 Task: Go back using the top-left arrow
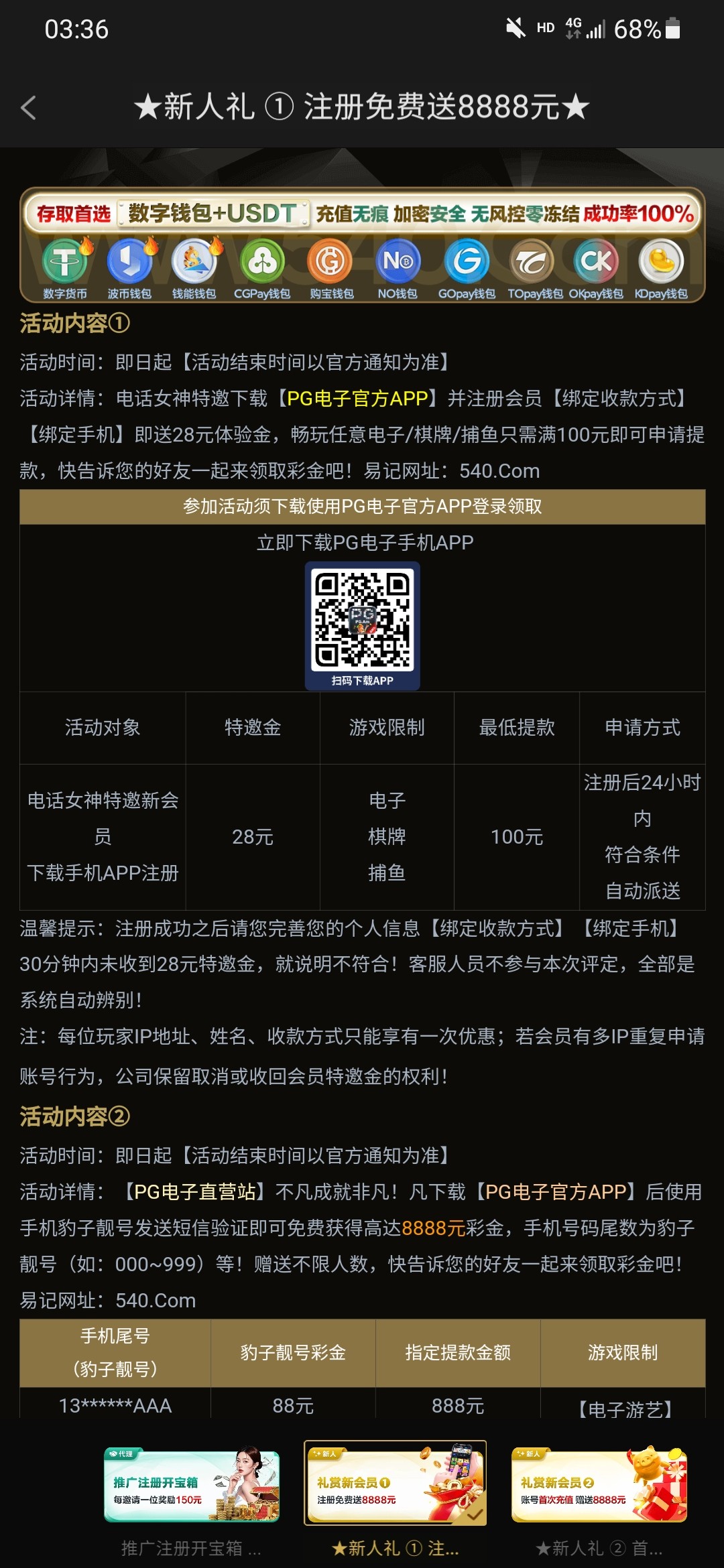click(29, 107)
